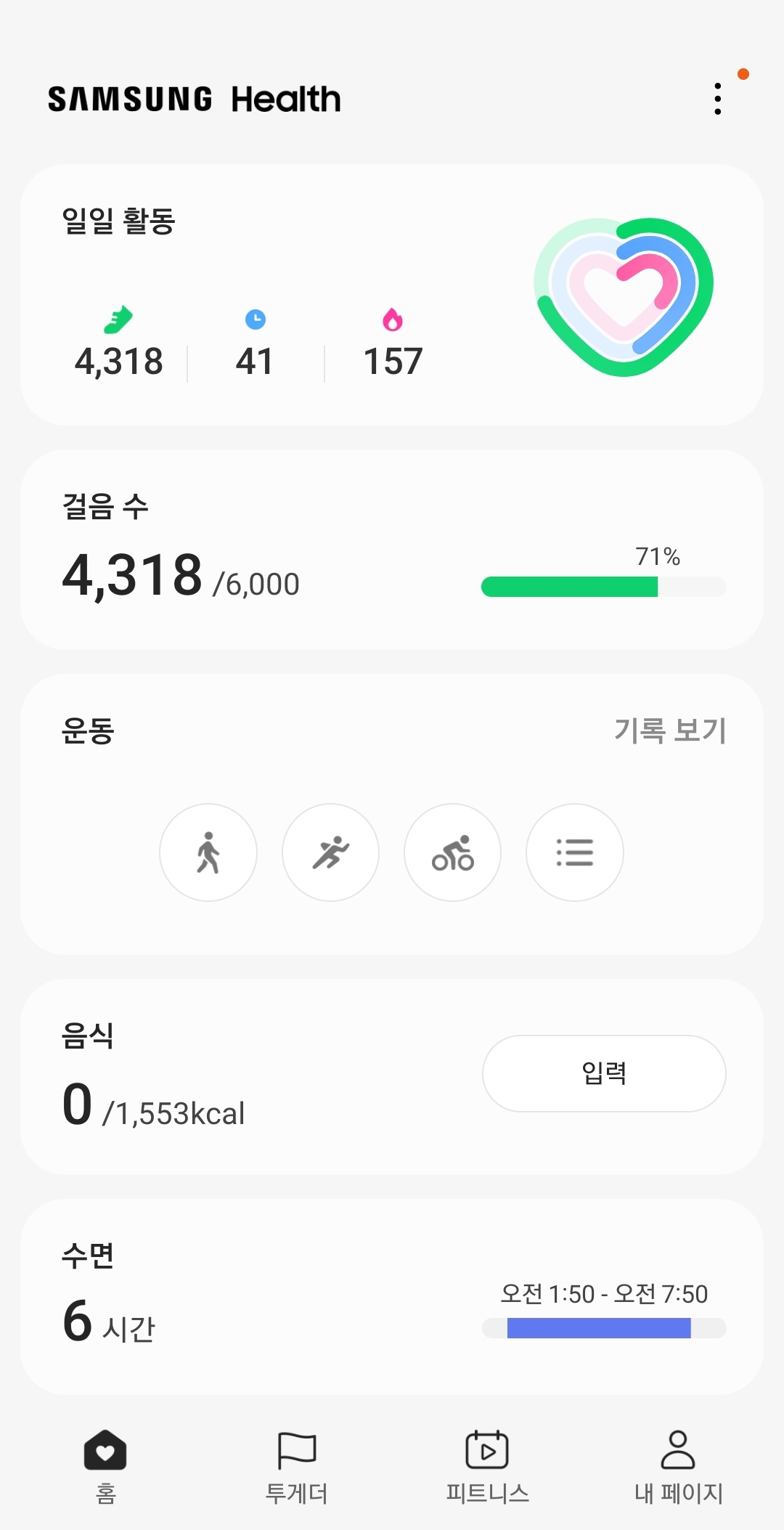This screenshot has height=1530, width=784.
Task: Start a walking workout
Action: click(x=208, y=853)
